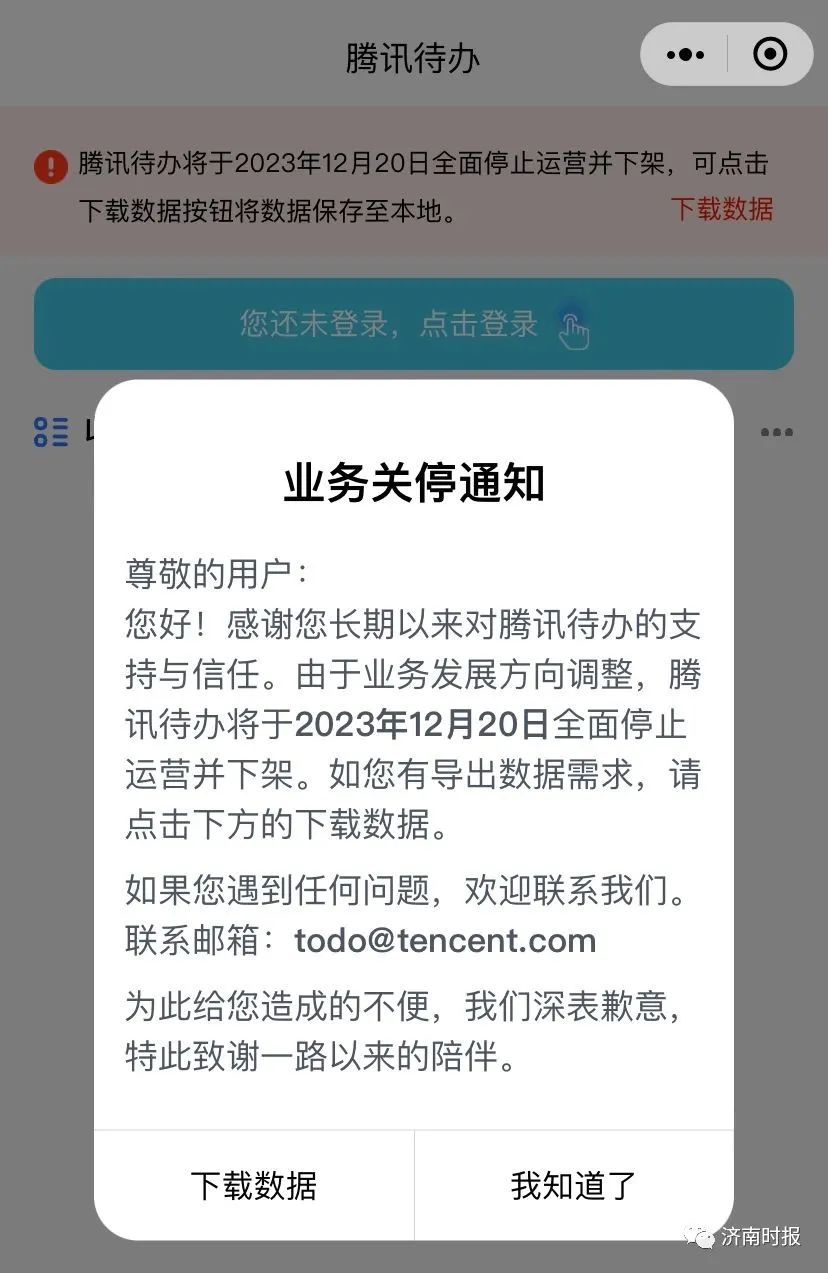The width and height of the screenshot is (828, 1273).
Task: Tap 下载数据 in the shutdown notice dialog
Action: 254,1185
